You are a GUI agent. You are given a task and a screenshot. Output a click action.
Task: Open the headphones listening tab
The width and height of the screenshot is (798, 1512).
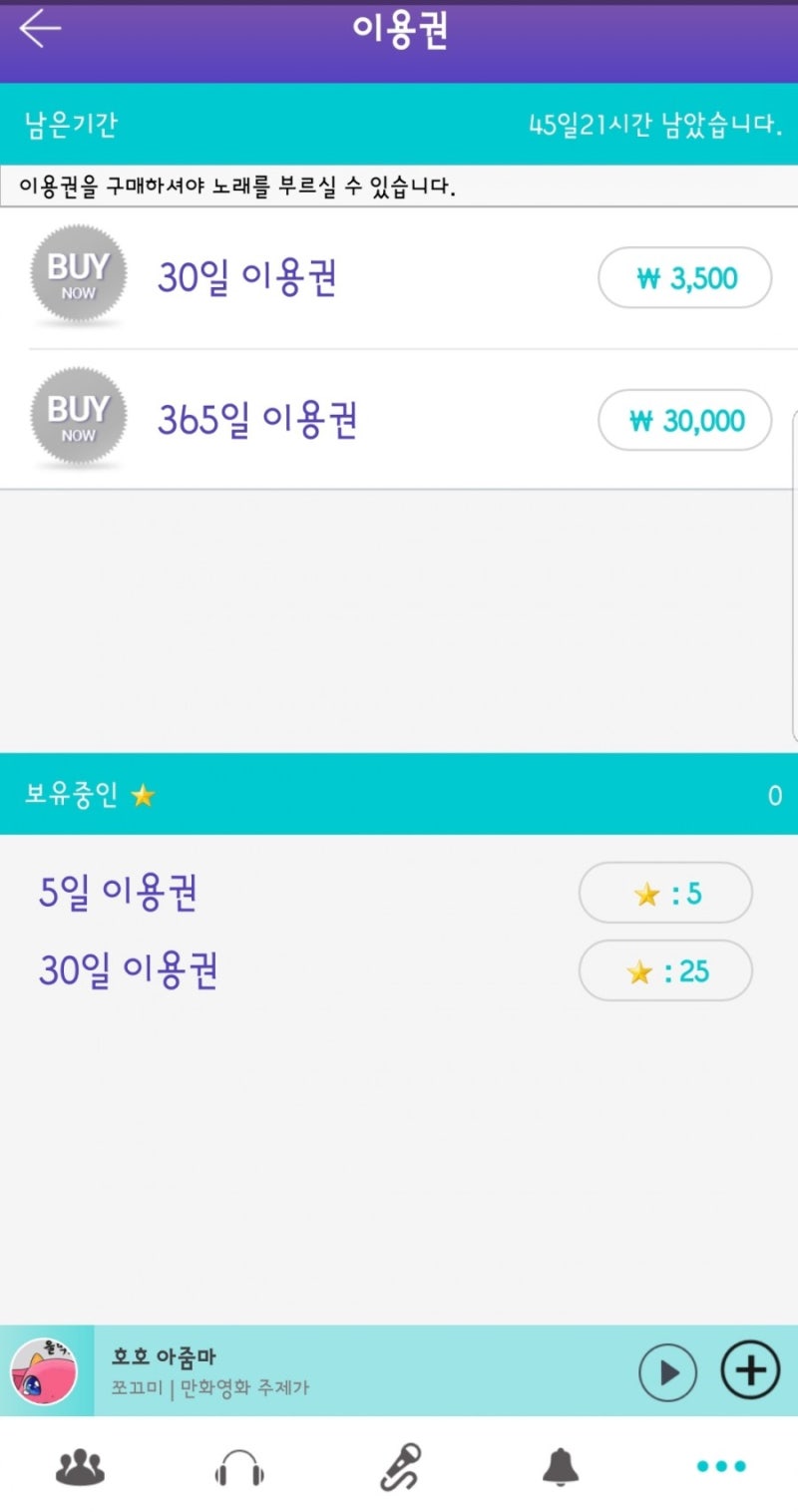(x=237, y=1465)
